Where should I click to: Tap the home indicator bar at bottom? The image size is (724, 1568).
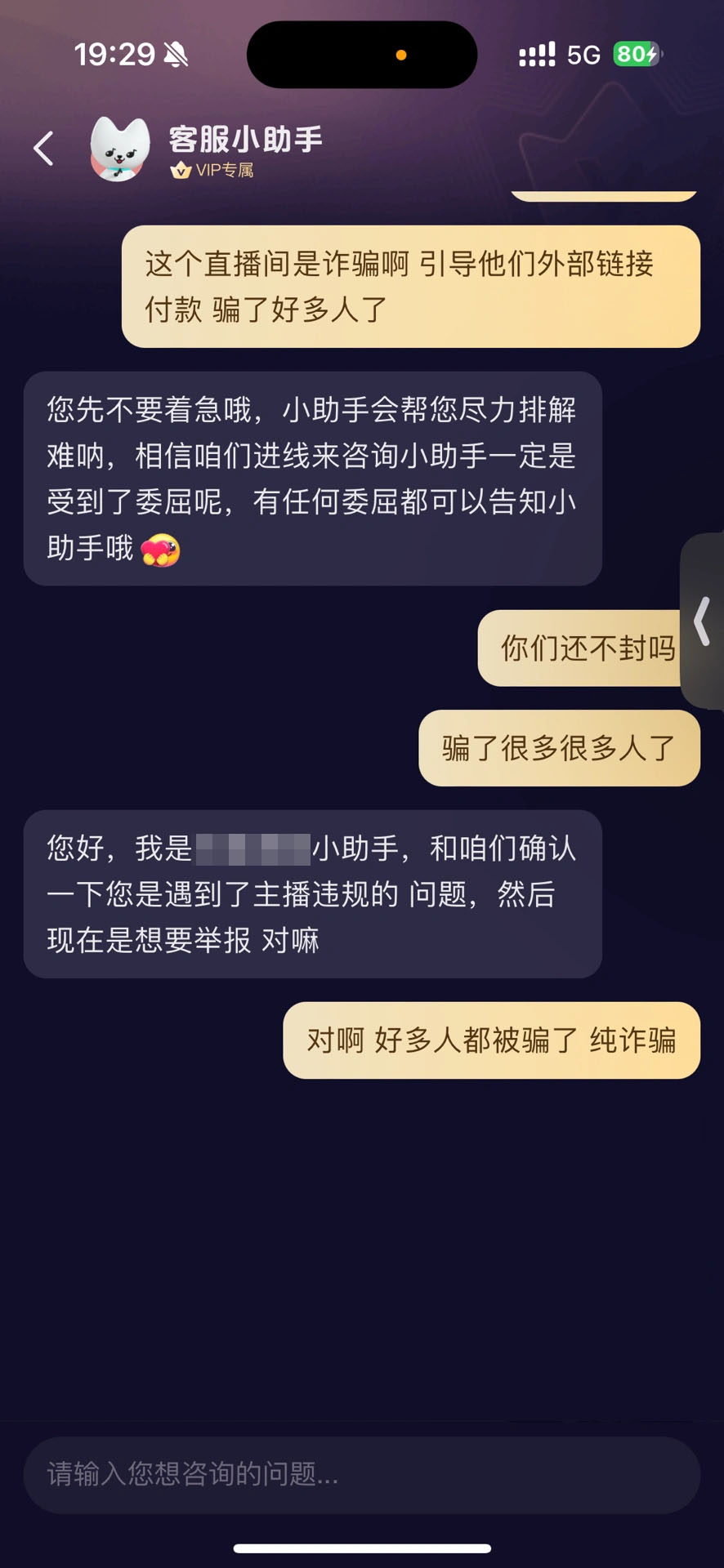[362, 1549]
